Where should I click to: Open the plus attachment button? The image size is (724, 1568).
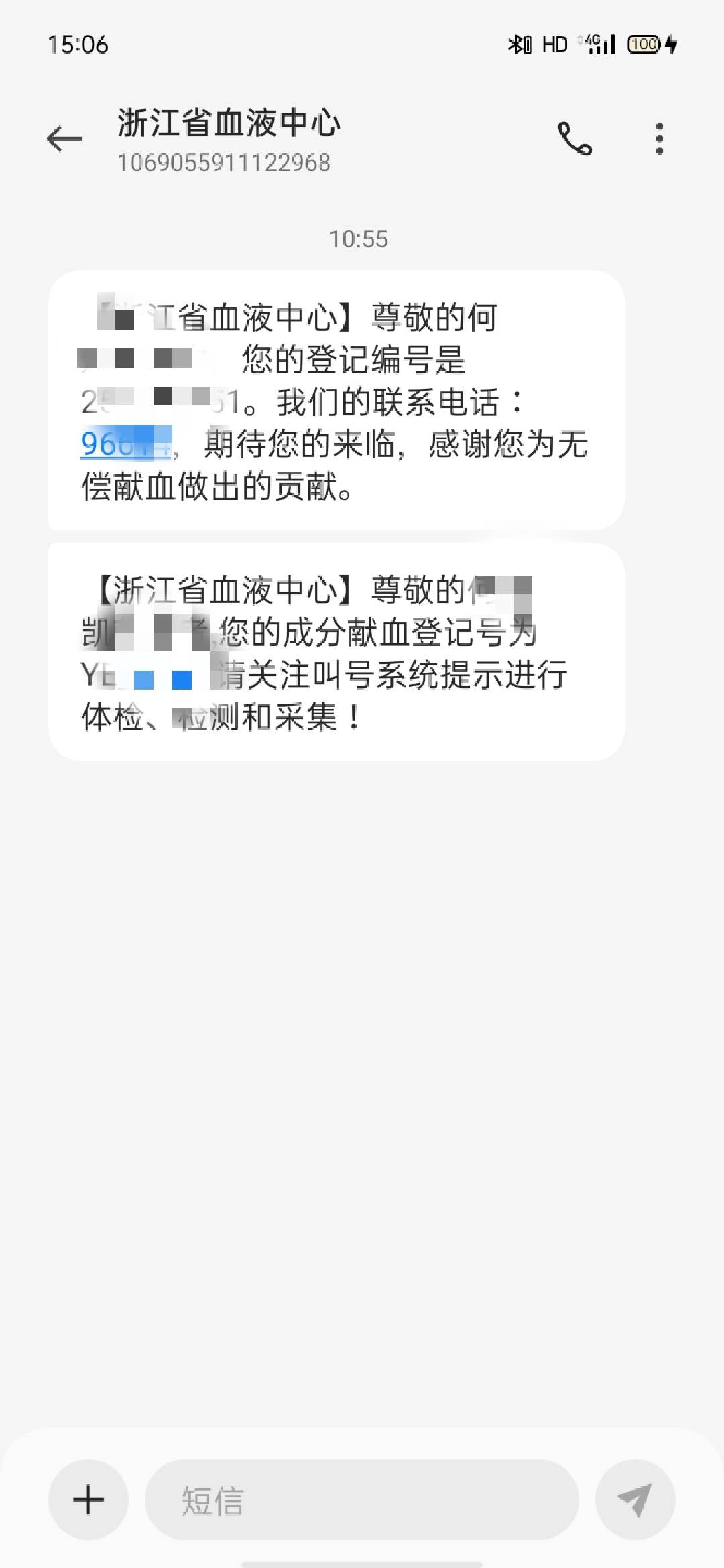point(88,1500)
